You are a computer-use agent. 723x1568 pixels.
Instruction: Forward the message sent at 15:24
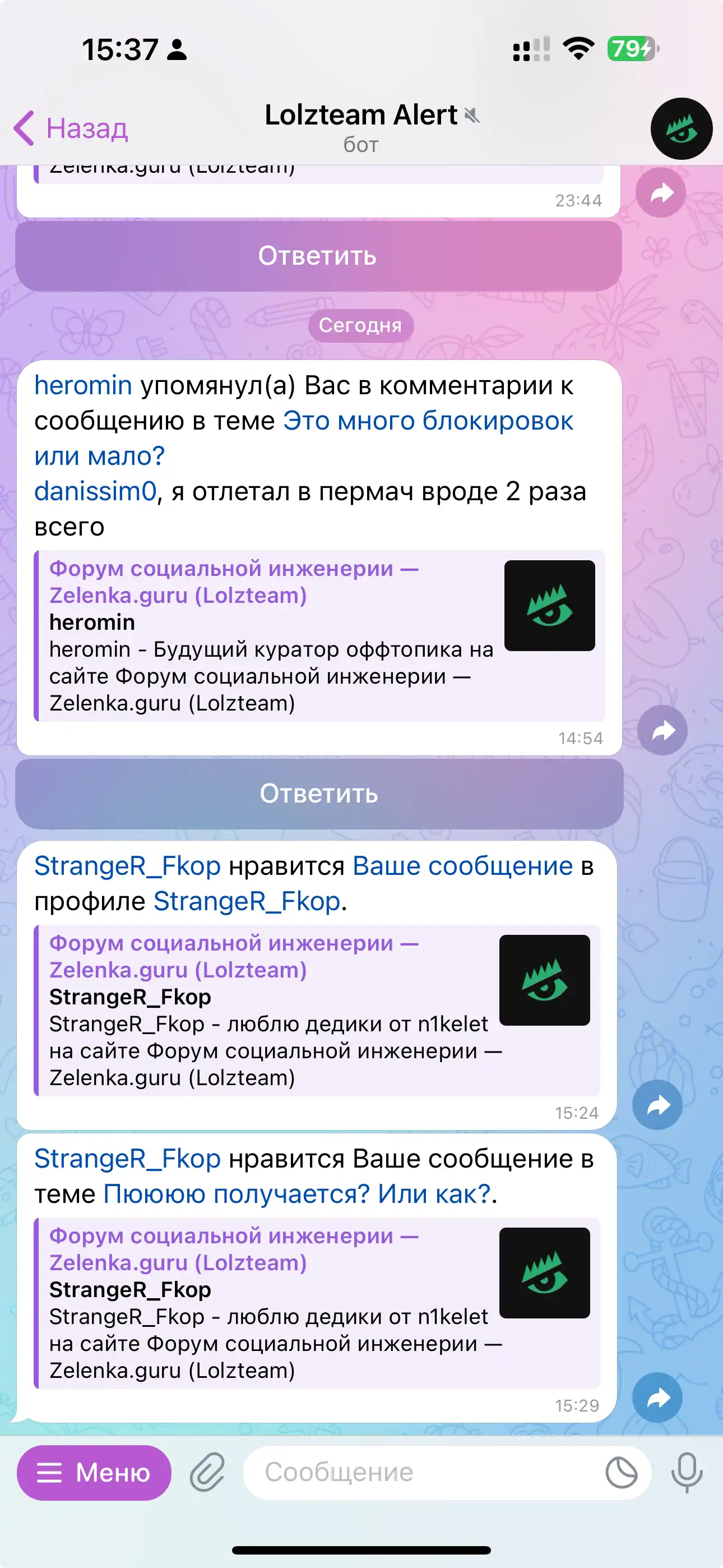click(x=657, y=1104)
